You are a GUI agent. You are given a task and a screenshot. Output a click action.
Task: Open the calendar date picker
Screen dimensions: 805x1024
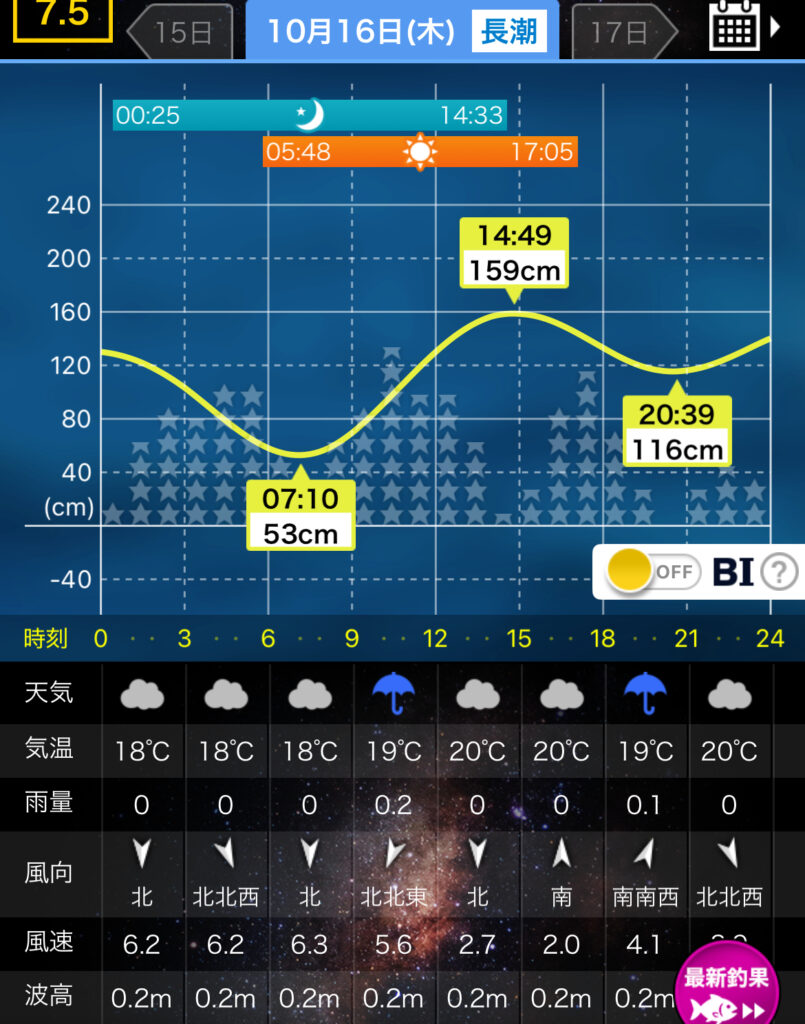click(735, 27)
